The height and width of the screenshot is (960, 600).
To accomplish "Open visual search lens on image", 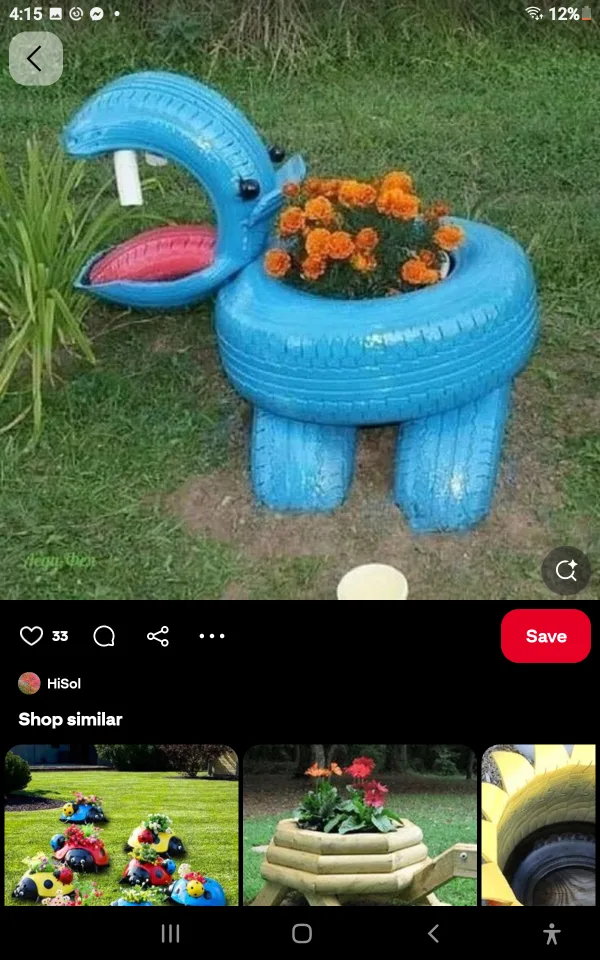I will point(566,570).
